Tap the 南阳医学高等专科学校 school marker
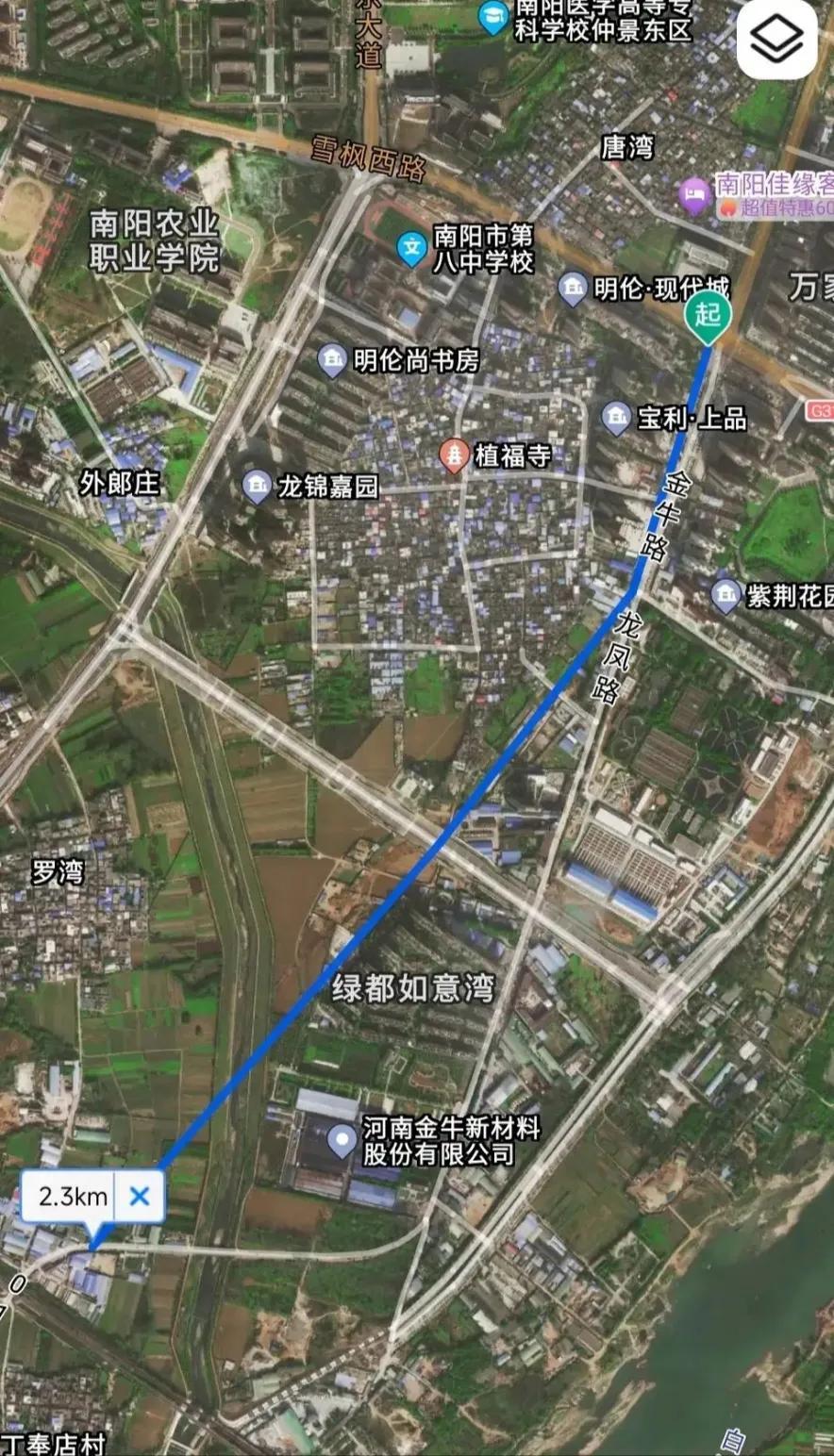 [493, 18]
